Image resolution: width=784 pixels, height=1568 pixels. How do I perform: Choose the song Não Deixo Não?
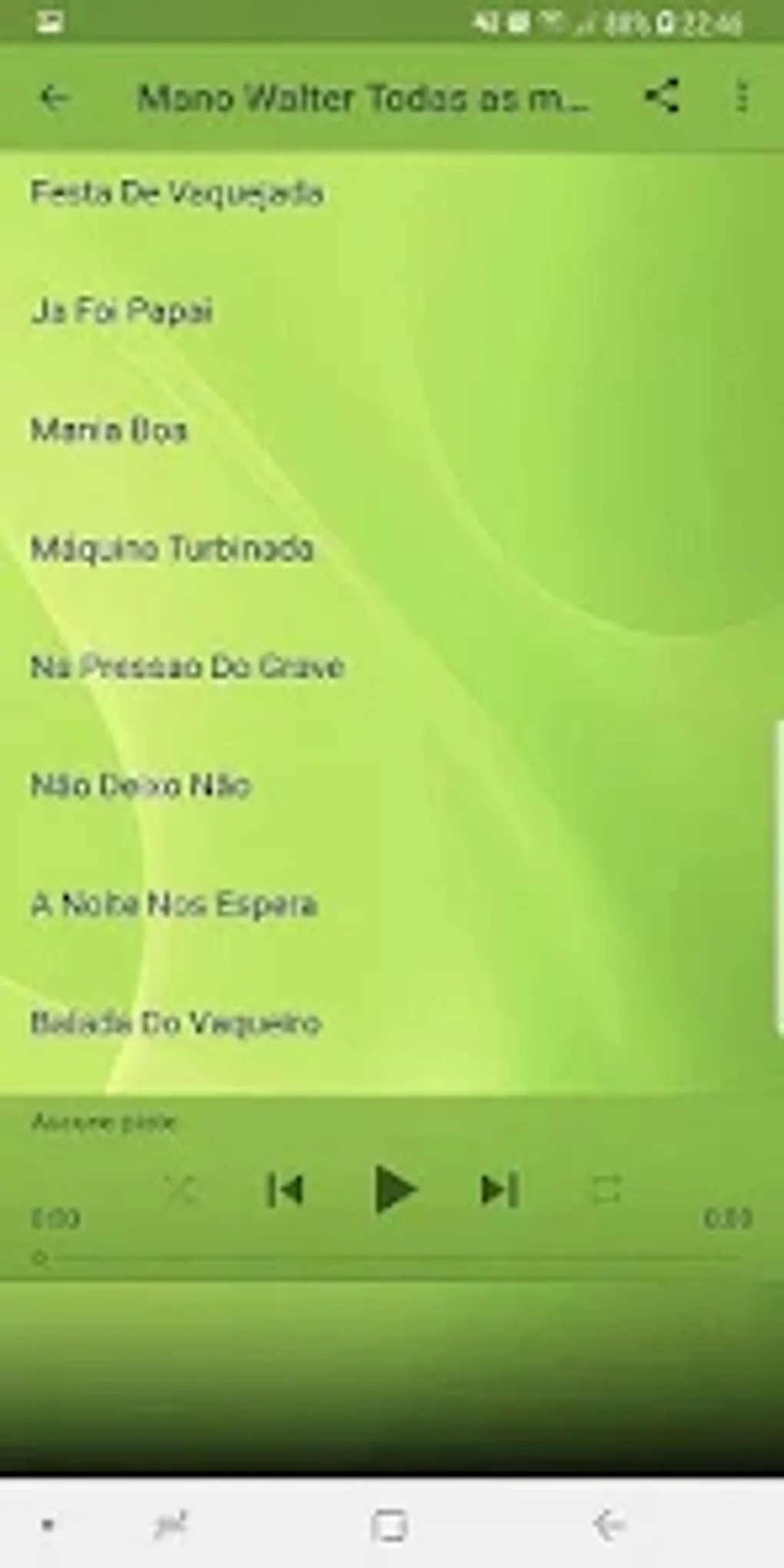click(141, 786)
